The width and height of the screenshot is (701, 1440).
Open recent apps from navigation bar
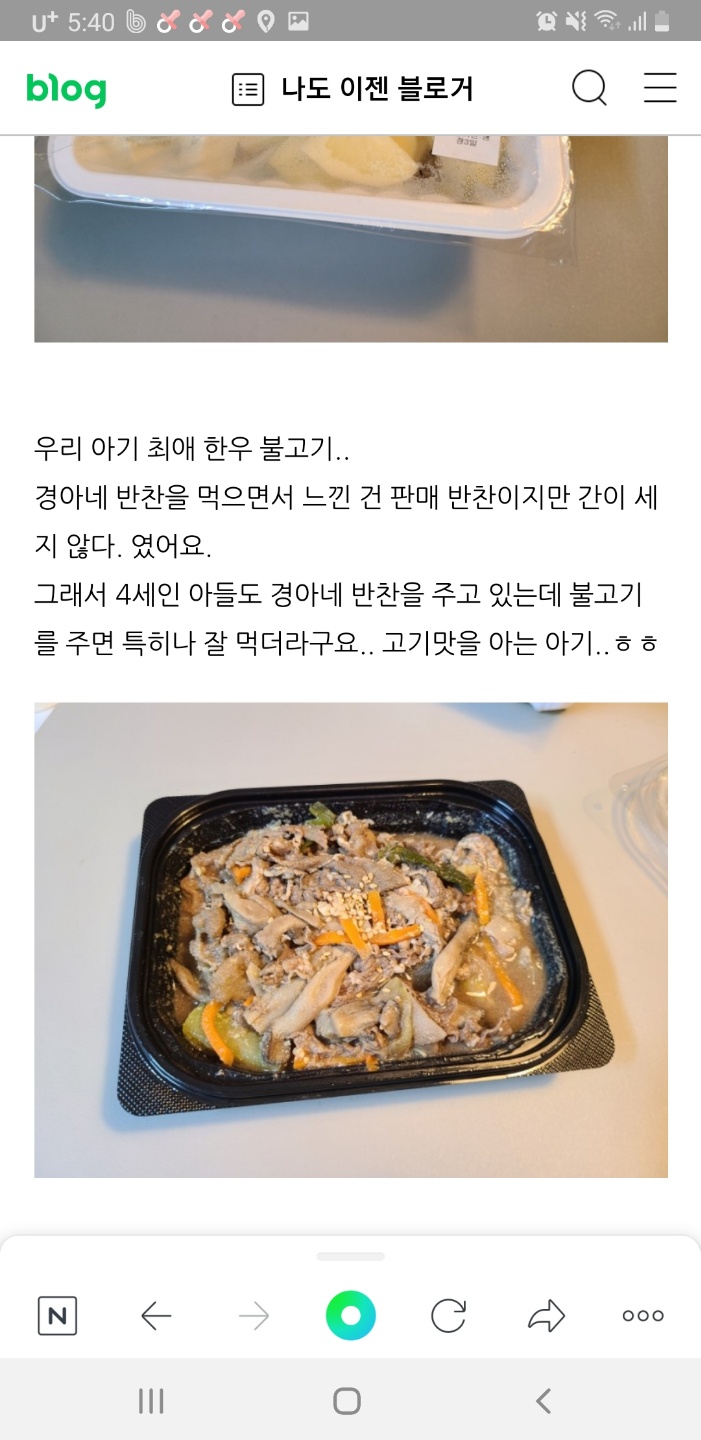151,1401
